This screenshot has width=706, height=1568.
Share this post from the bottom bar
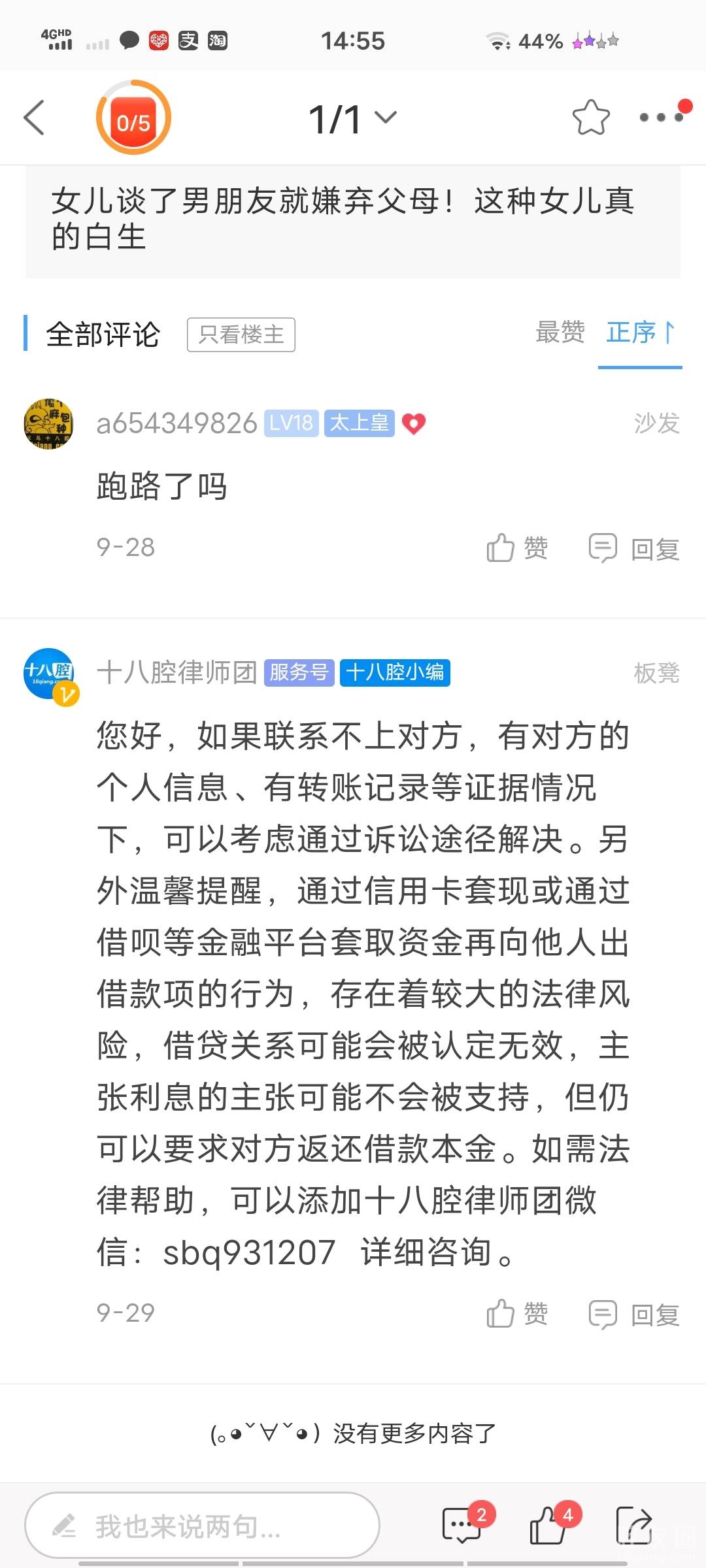tap(634, 1525)
